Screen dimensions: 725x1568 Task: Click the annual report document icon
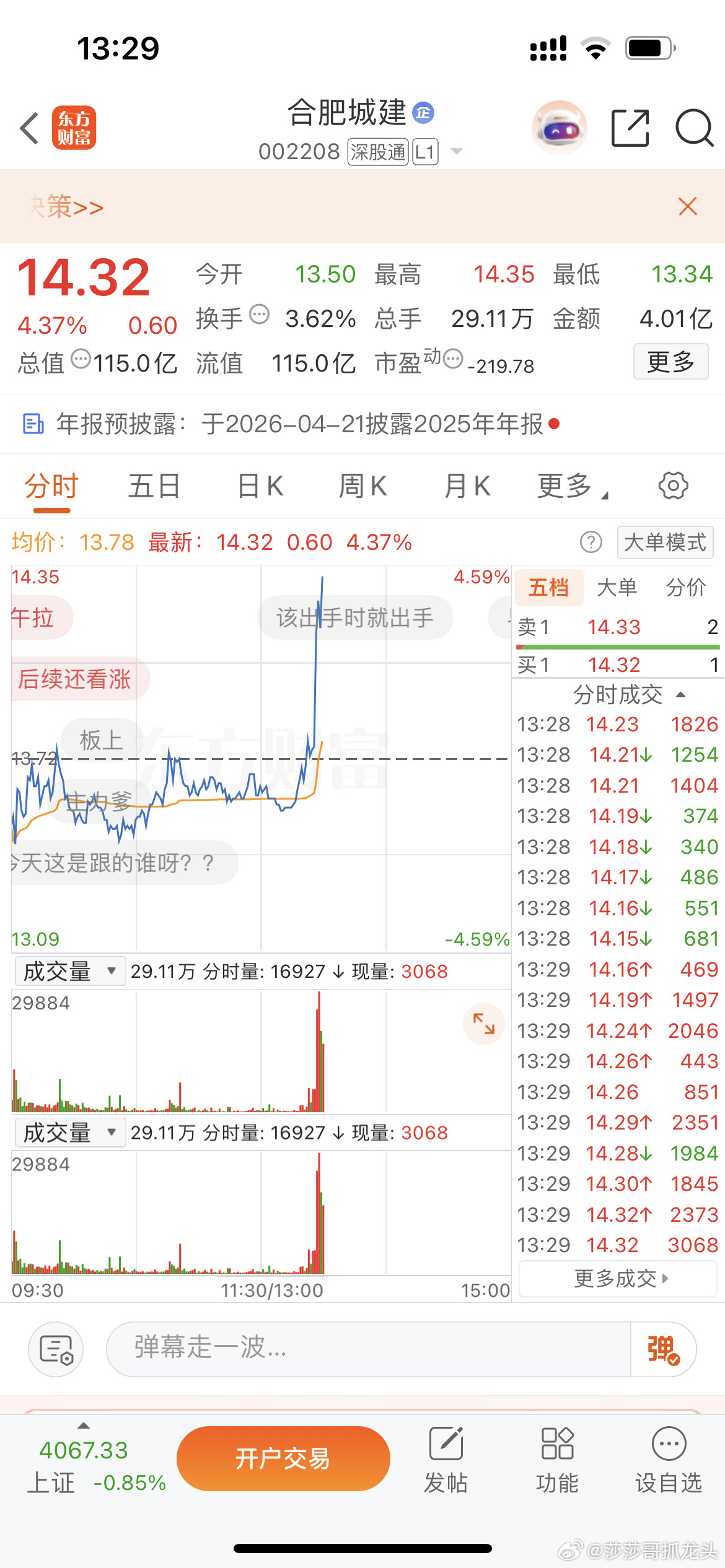click(33, 425)
